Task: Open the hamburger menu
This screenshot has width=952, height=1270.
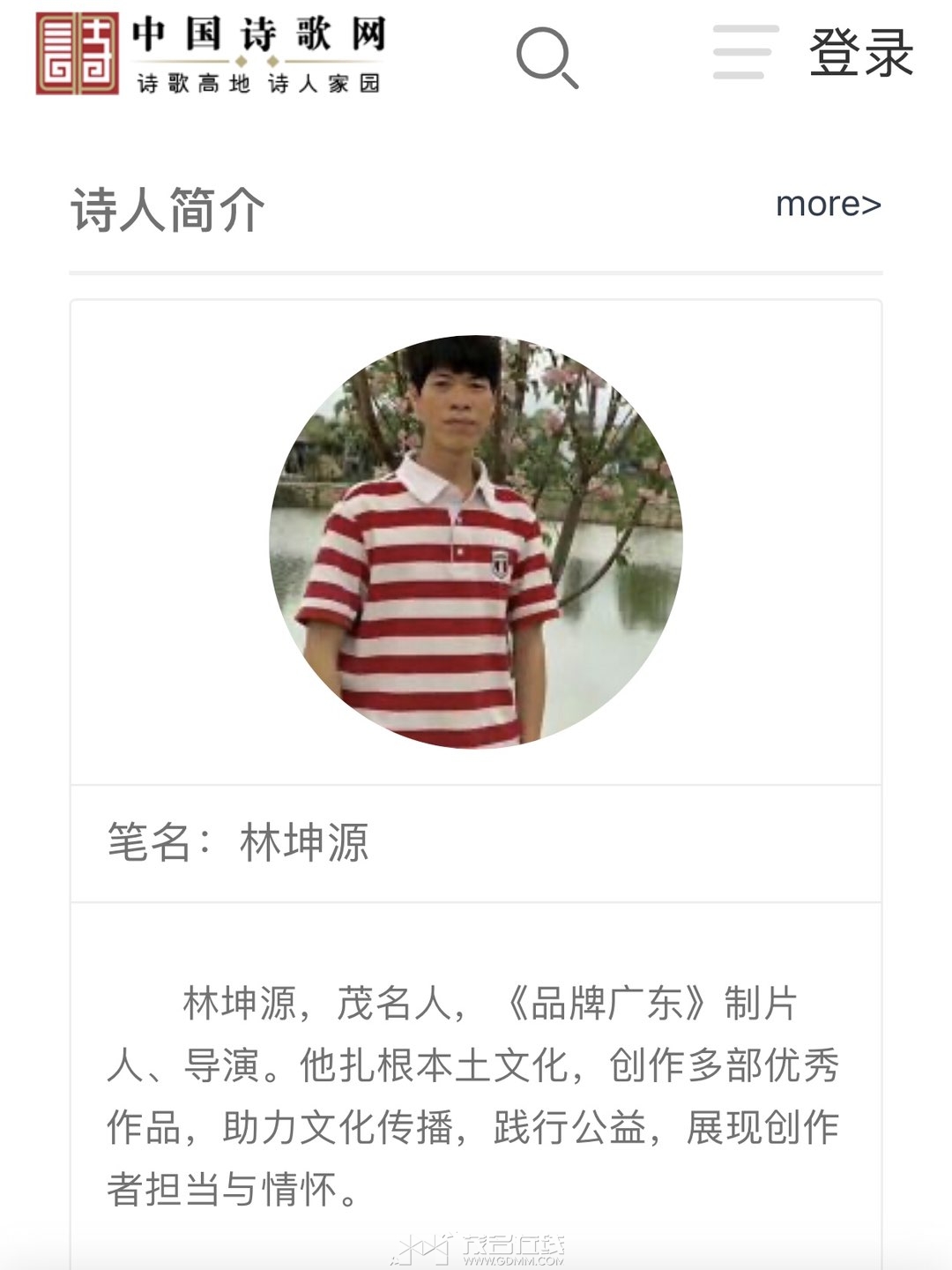Action: (745, 53)
